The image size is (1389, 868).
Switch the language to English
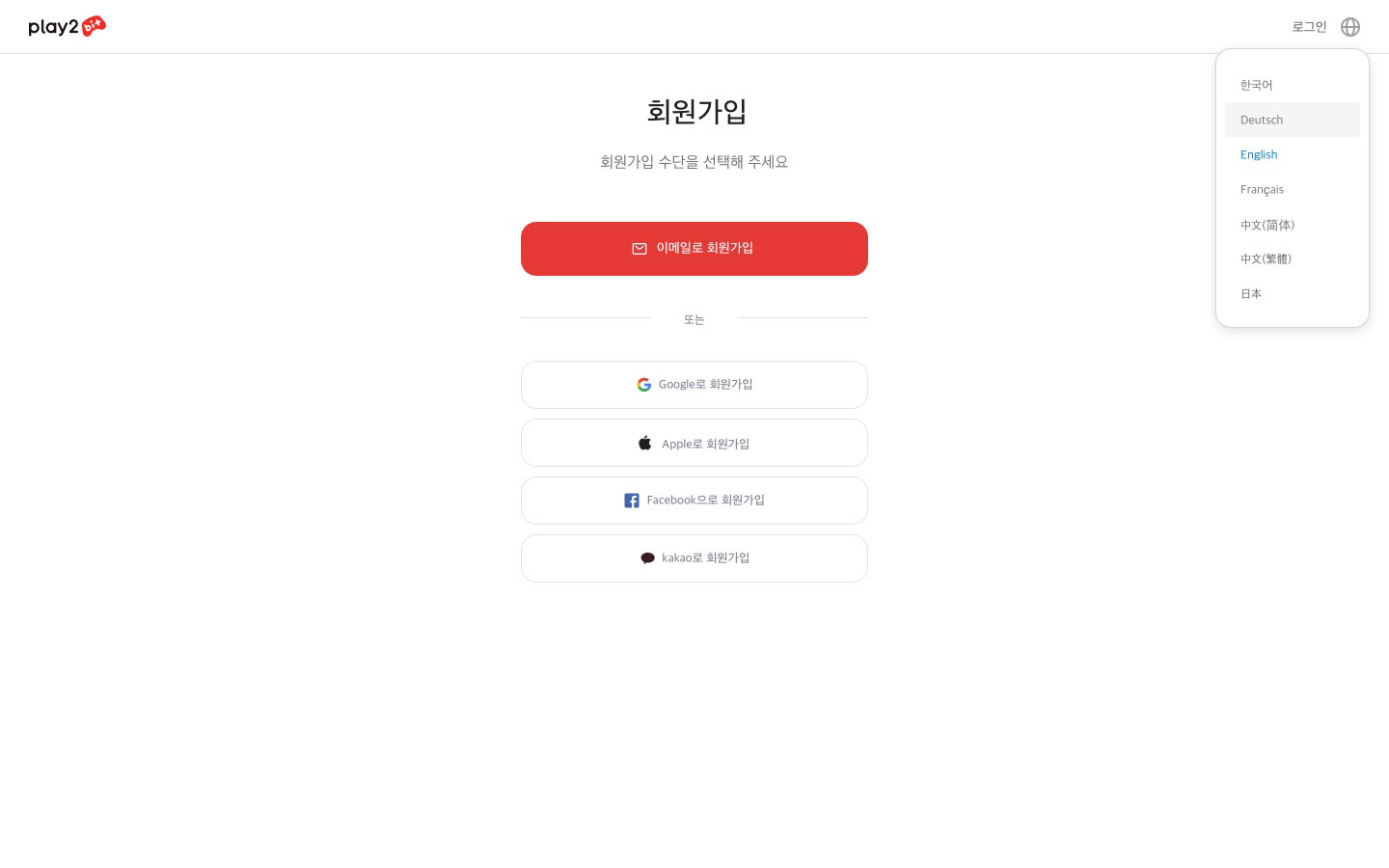(x=1259, y=154)
